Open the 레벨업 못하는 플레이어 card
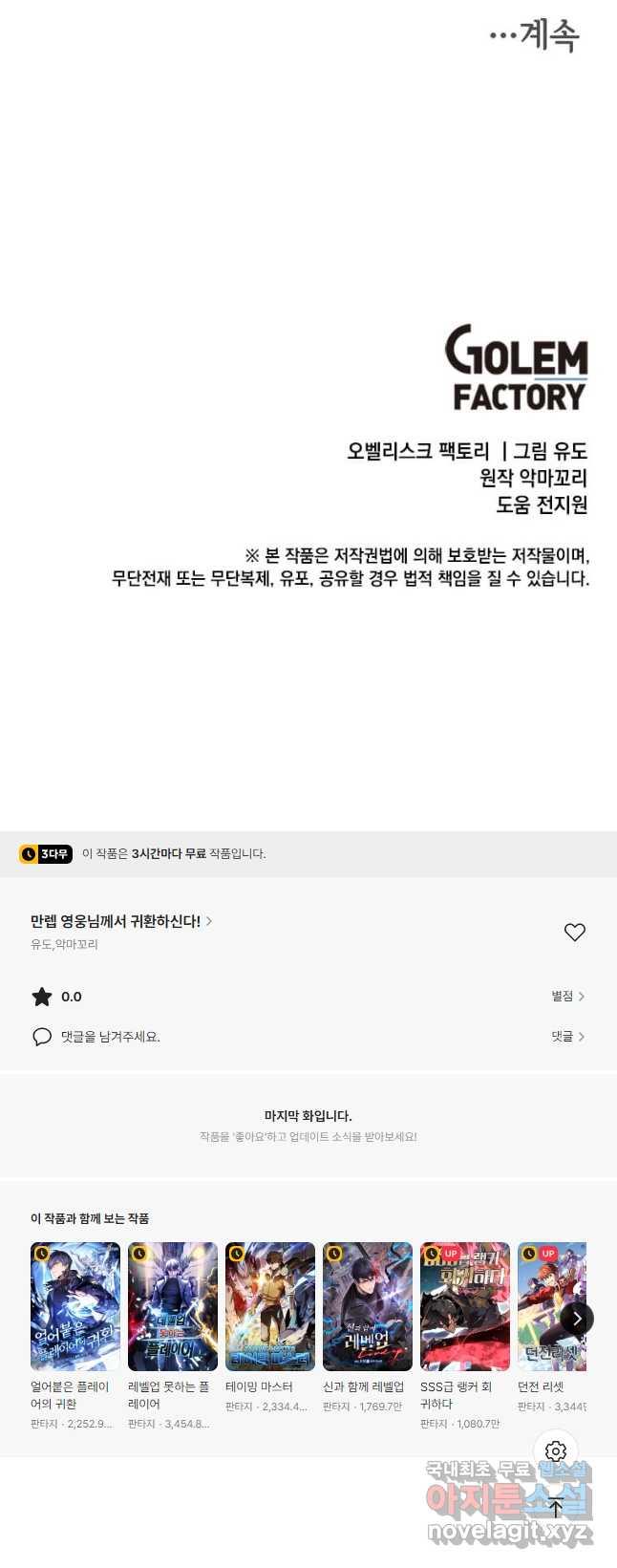The height and width of the screenshot is (1568, 617). pos(173,1306)
